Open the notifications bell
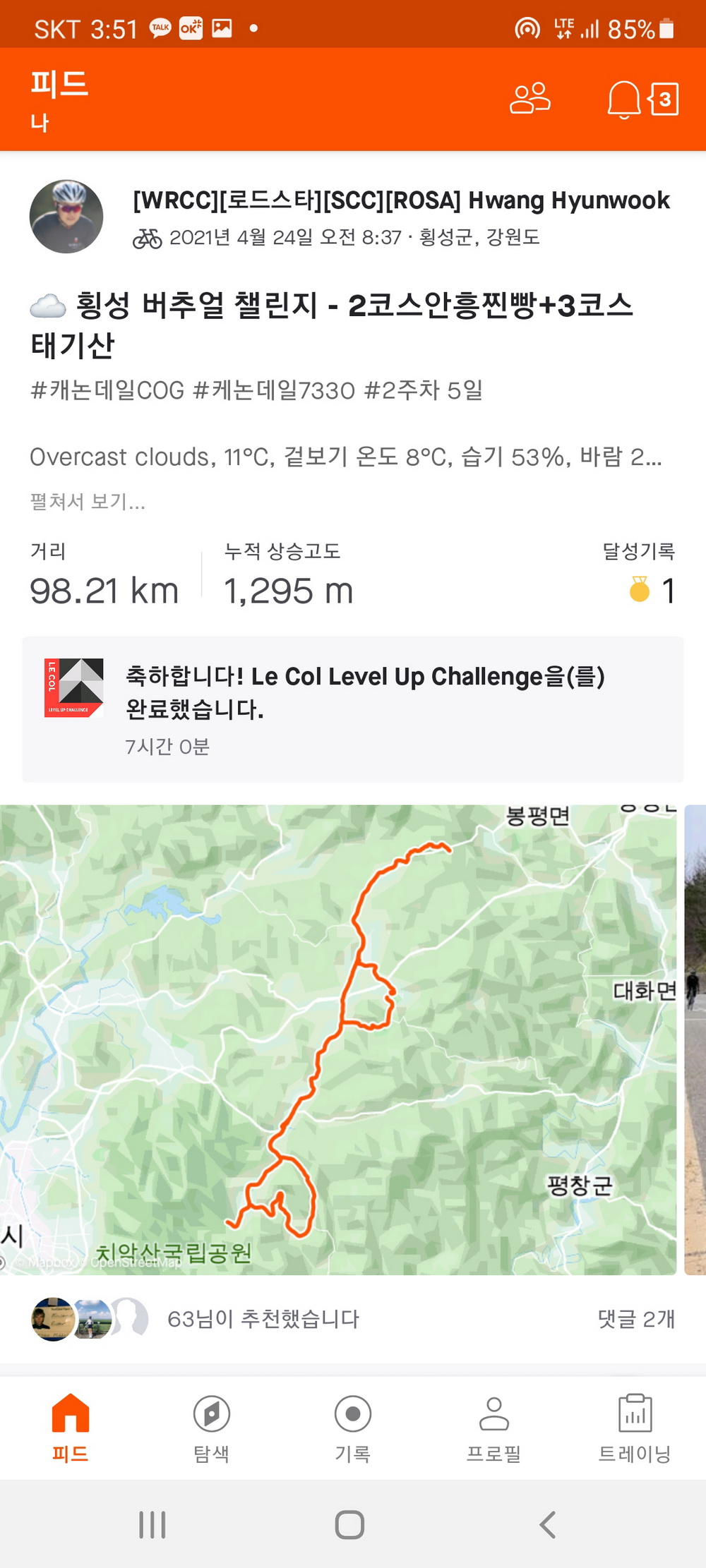This screenshot has width=706, height=1568. click(x=623, y=99)
